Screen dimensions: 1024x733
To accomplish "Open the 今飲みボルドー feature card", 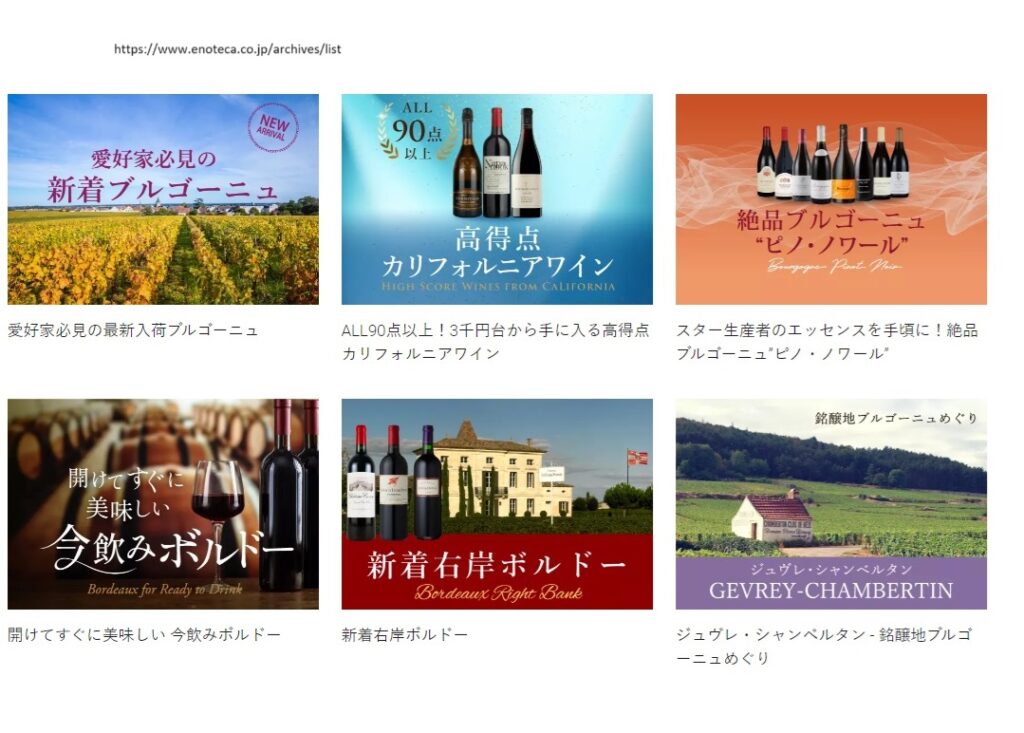I will (163, 504).
